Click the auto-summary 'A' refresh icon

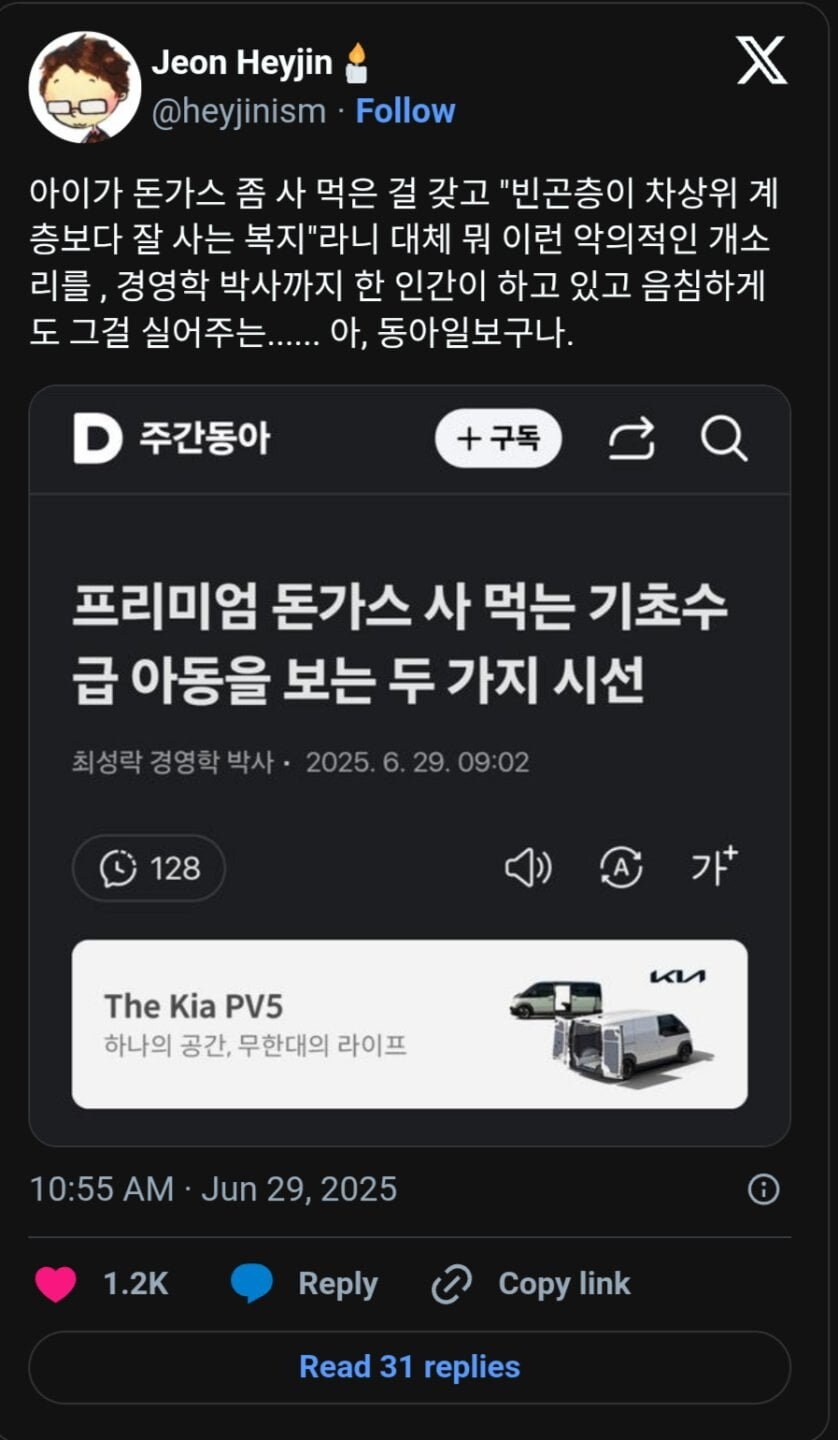click(622, 868)
